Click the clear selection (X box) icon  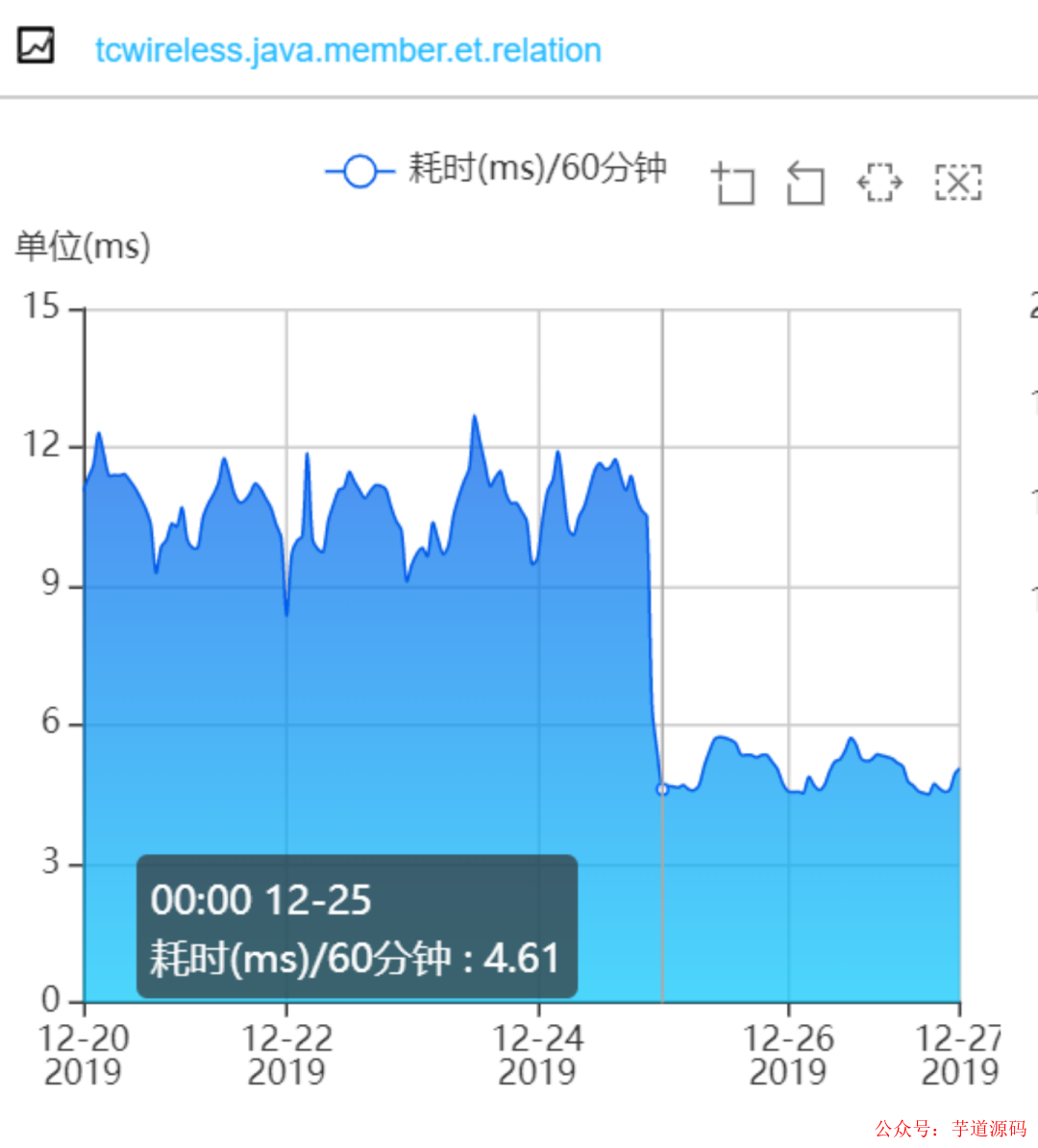[957, 183]
